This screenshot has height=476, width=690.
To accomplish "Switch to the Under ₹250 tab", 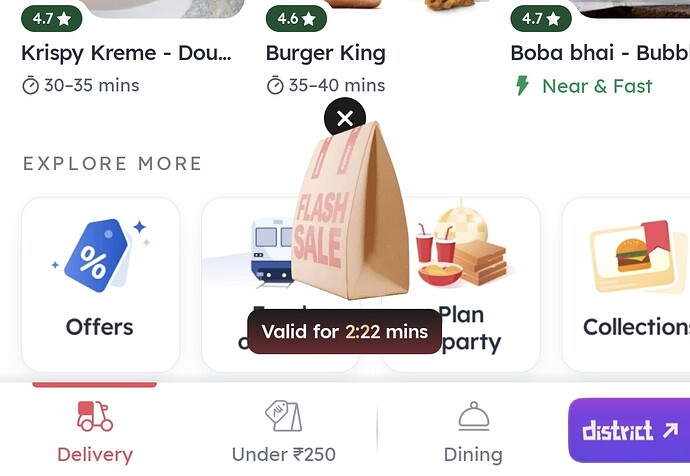I will click(x=283, y=432).
